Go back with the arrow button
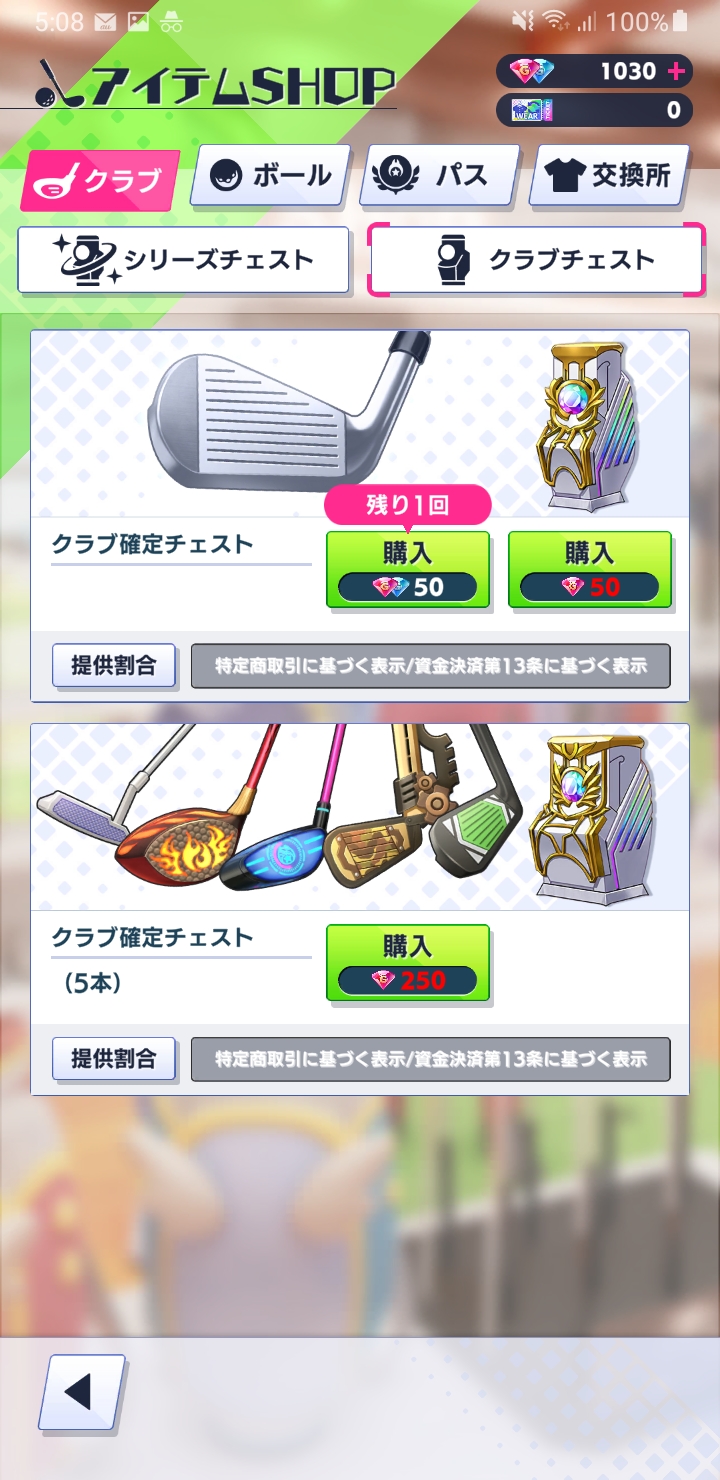 (x=82, y=1392)
